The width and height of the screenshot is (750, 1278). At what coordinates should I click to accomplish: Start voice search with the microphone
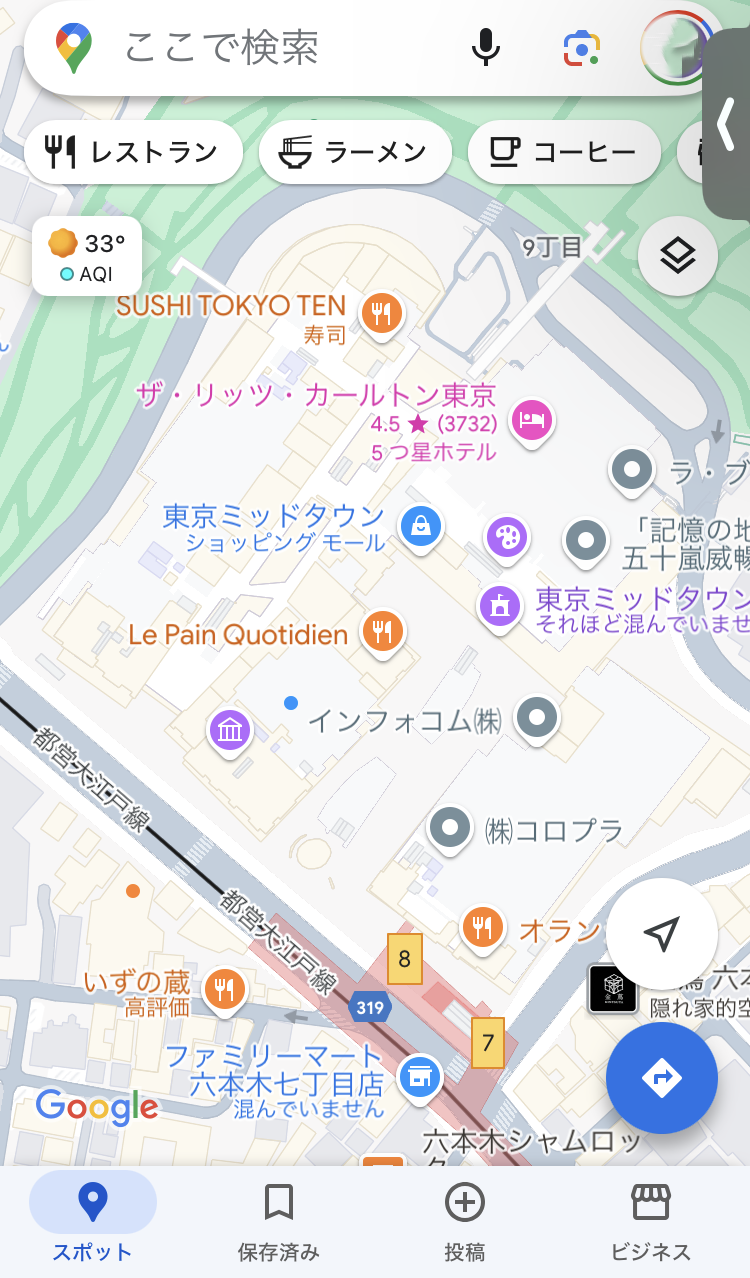point(485,47)
